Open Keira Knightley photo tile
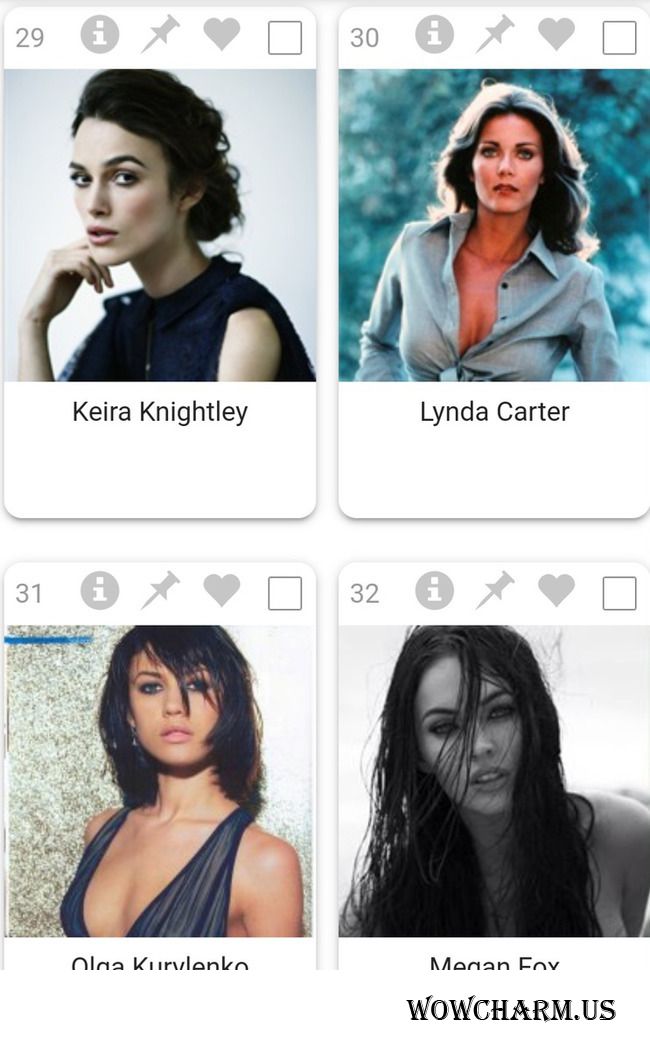This screenshot has height=1050, width=650. [160, 225]
